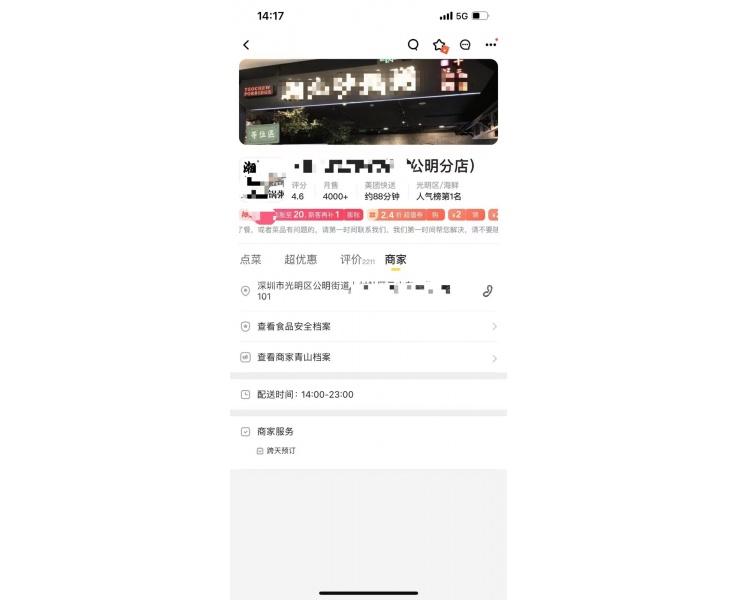Image resolution: width=739 pixels, height=600 pixels.
Task: Go back using the top-left arrow
Action: coord(246,45)
